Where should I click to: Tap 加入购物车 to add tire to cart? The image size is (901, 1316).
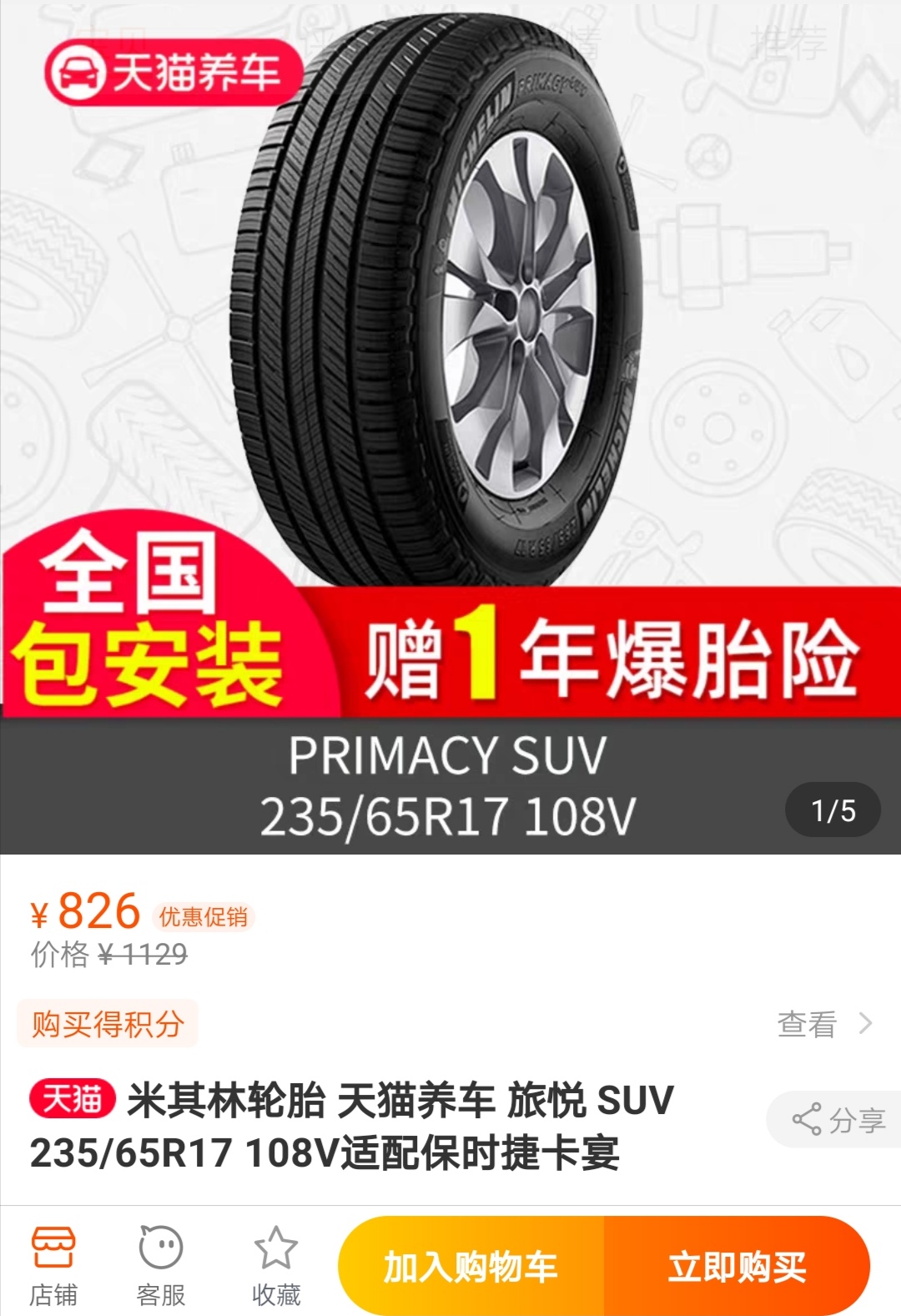coord(471,1266)
